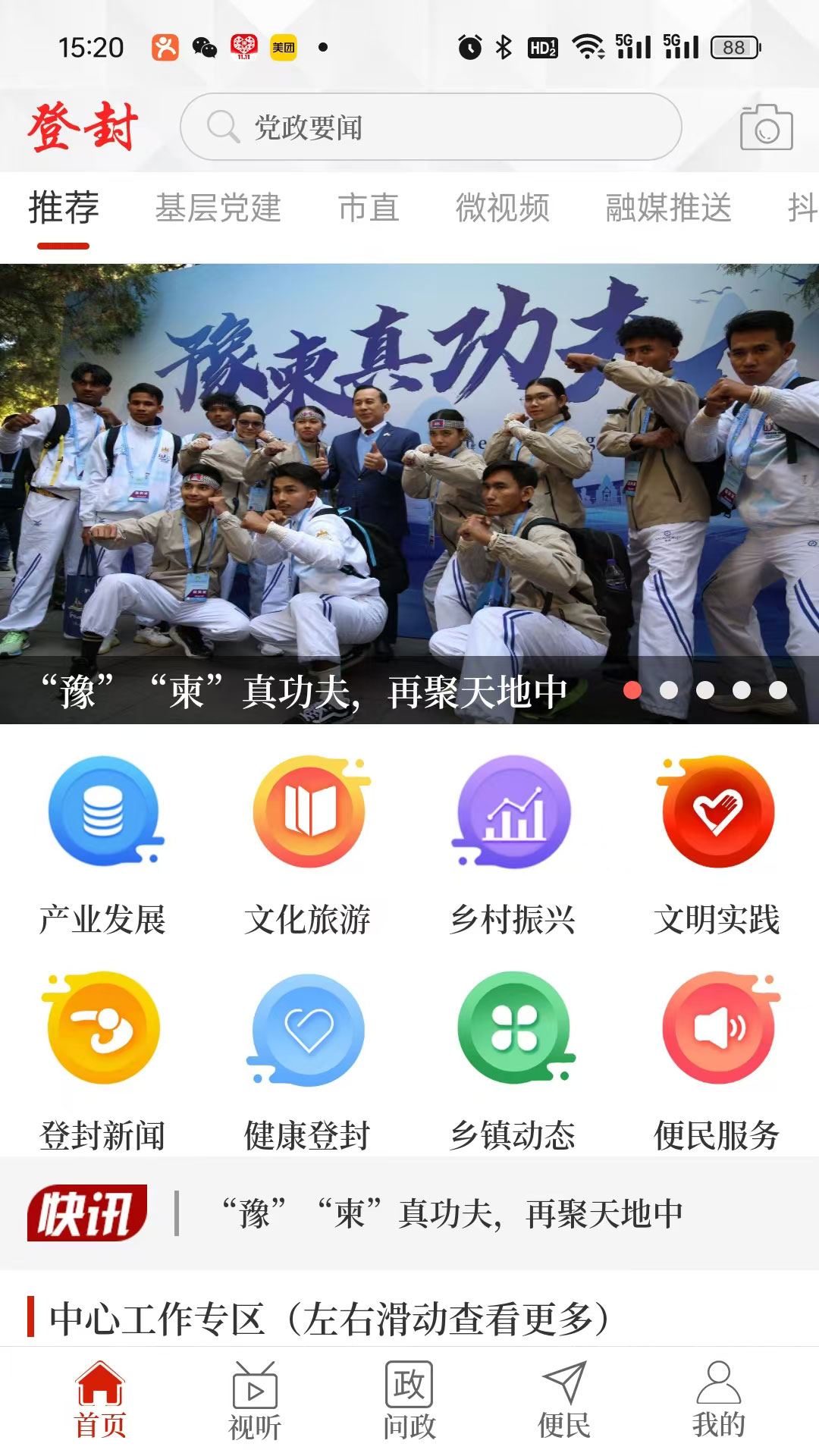Open the 快讯 news flash headline
The height and width of the screenshot is (1456, 819).
coord(452,1213)
